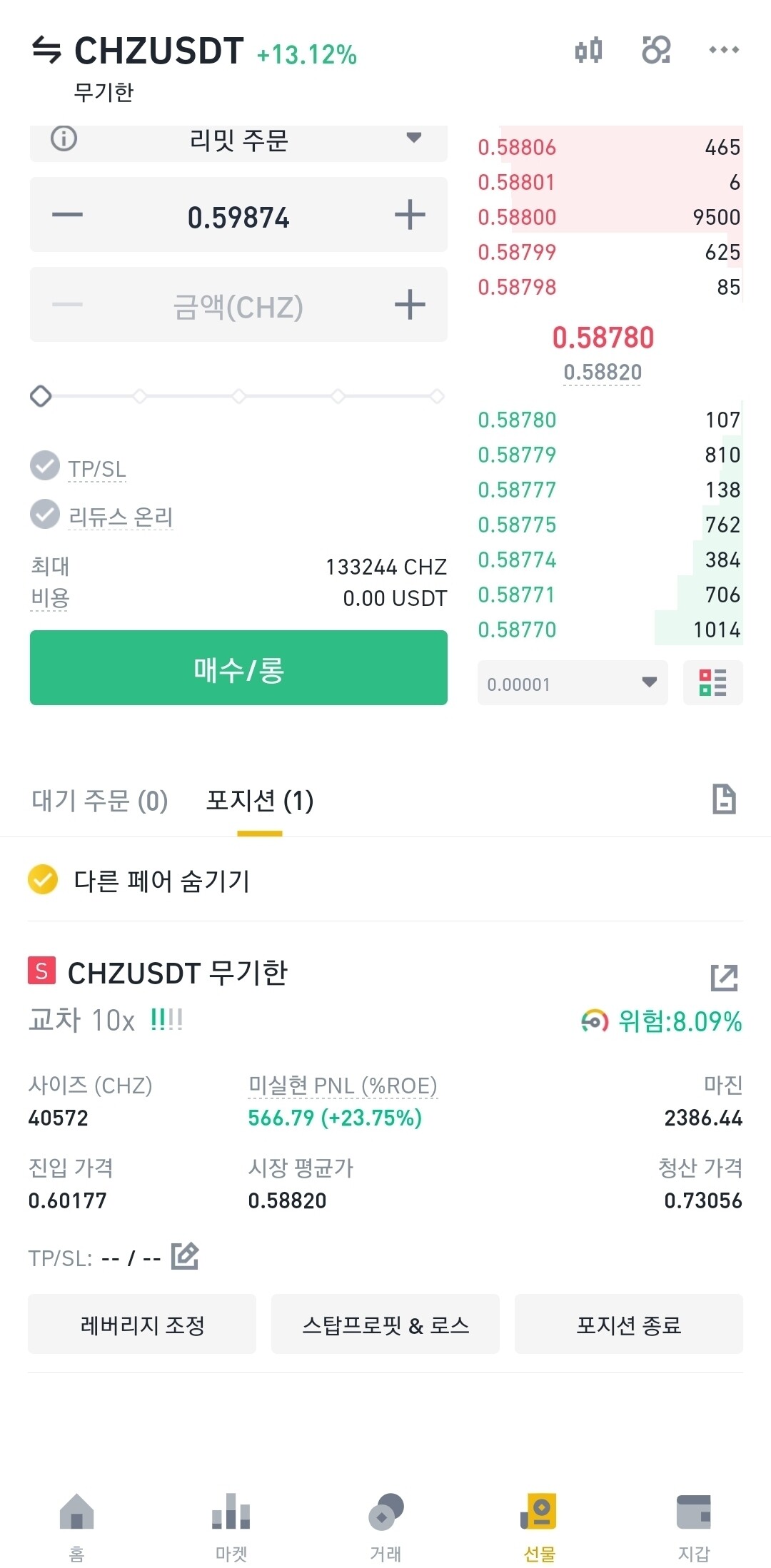Open the three-dot more options menu
The width and height of the screenshot is (771, 1568).
click(x=723, y=50)
